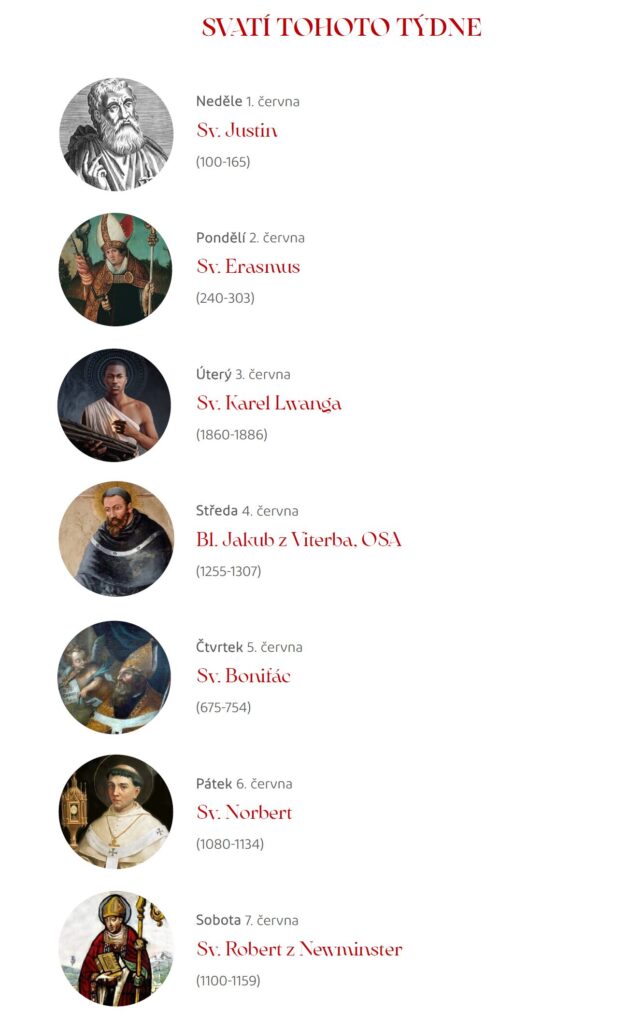Open Sv. Erasmus for Monday 2 June

(248, 266)
